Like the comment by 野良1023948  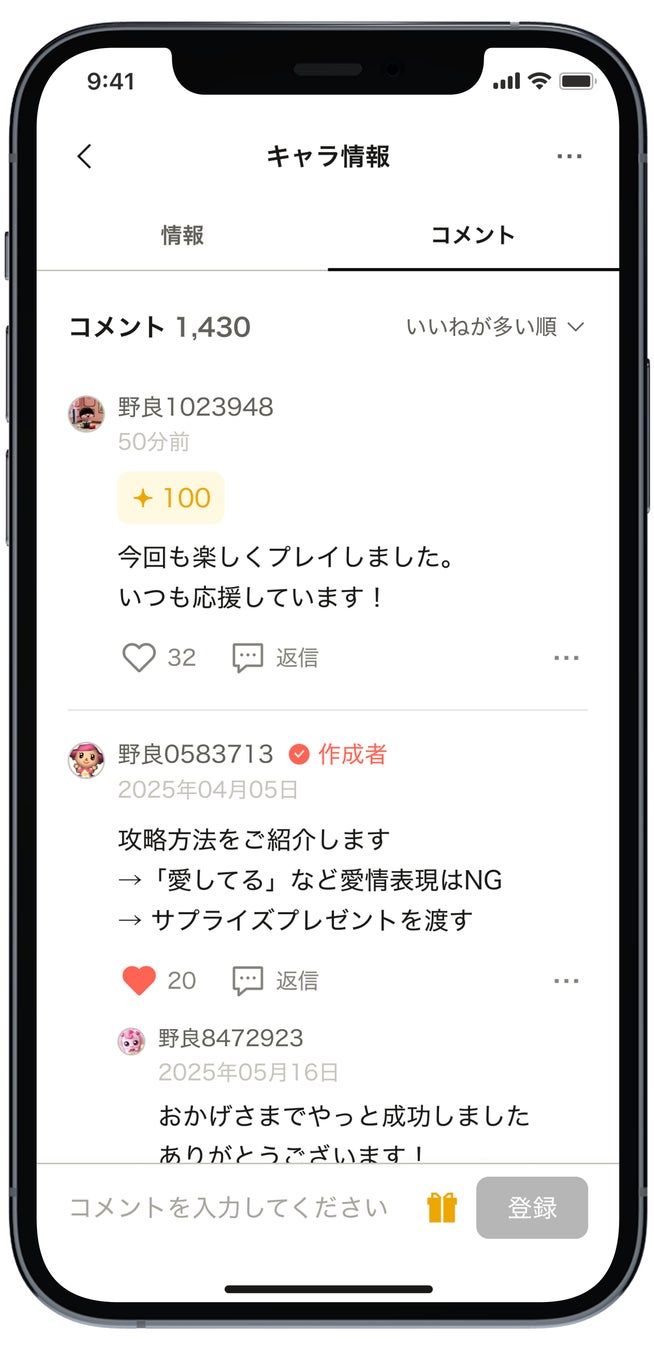point(139,658)
